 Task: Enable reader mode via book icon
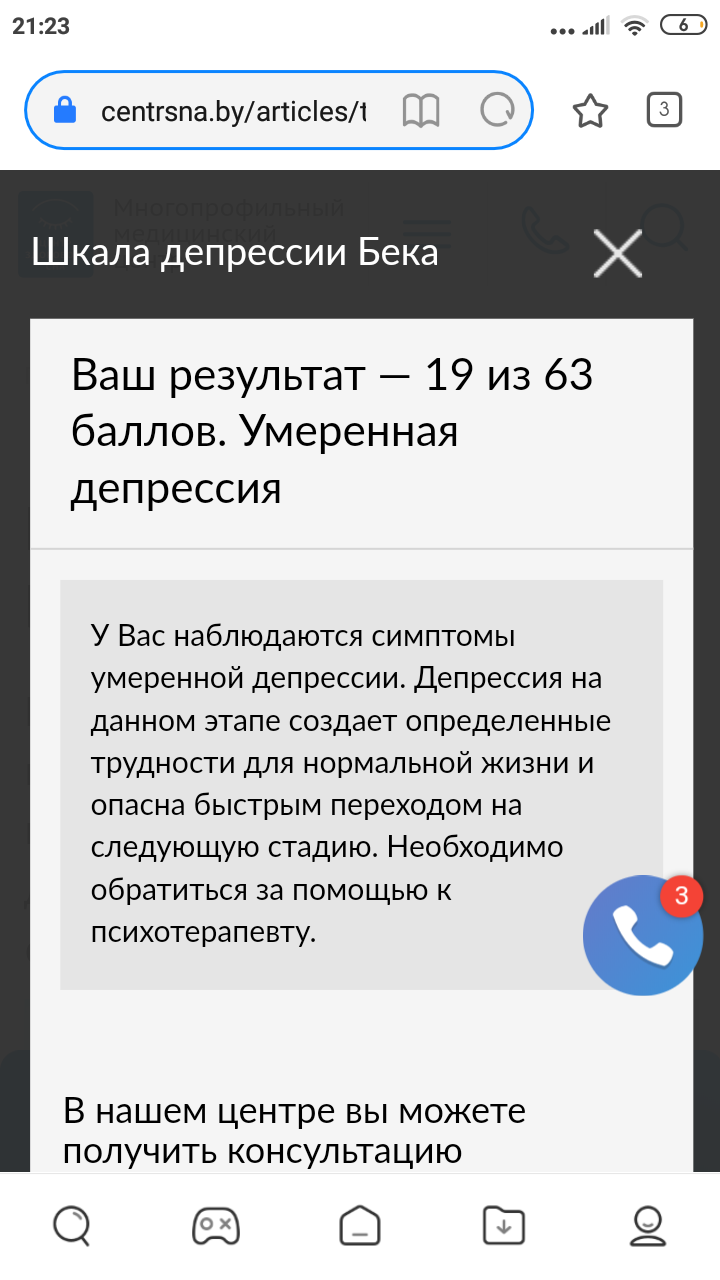point(420,111)
